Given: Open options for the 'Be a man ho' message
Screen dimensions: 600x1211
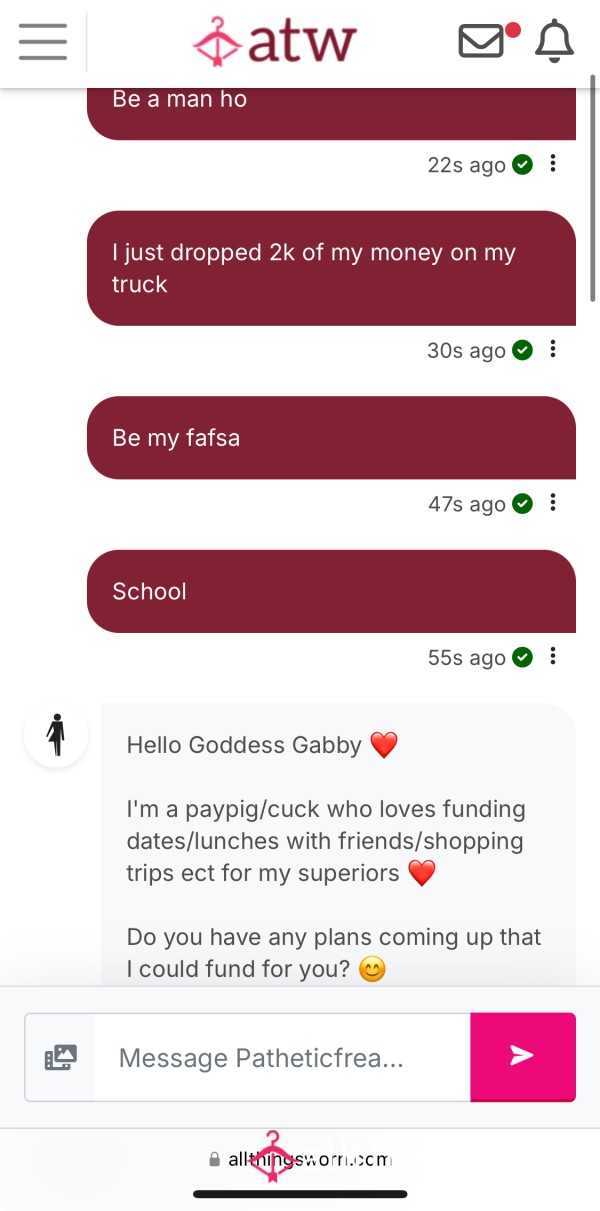Looking at the screenshot, I should point(553,164).
